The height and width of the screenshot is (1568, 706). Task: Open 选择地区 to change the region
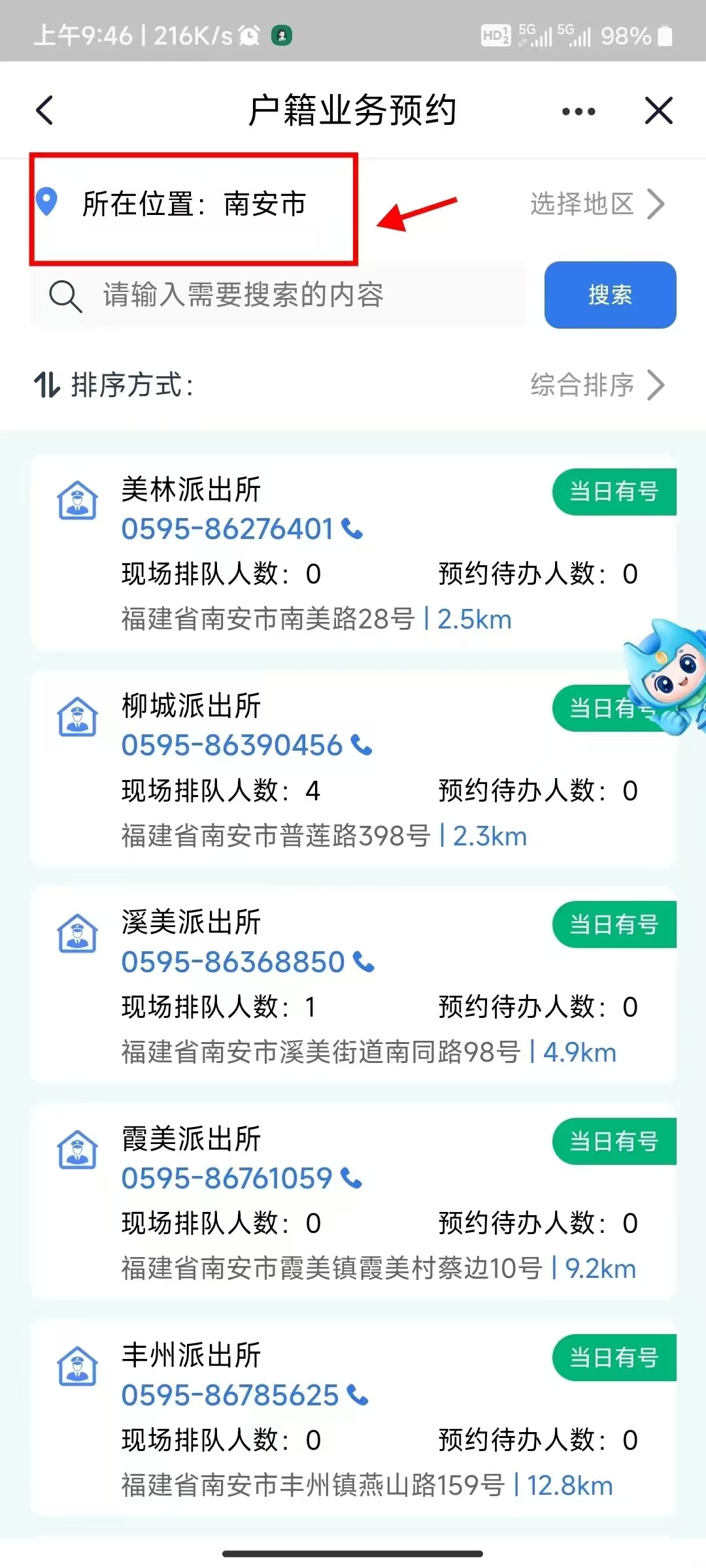pyautogui.click(x=596, y=204)
